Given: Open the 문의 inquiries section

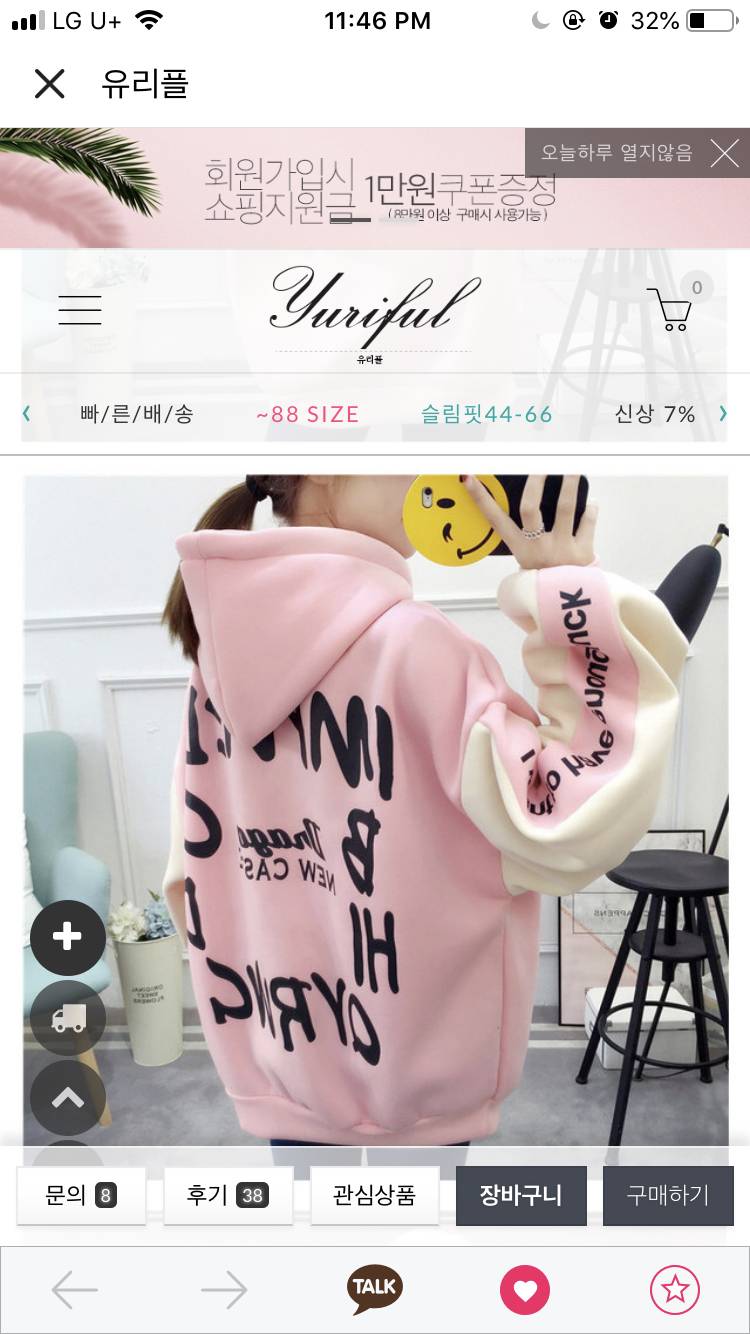Looking at the screenshot, I should pyautogui.click(x=81, y=1195).
